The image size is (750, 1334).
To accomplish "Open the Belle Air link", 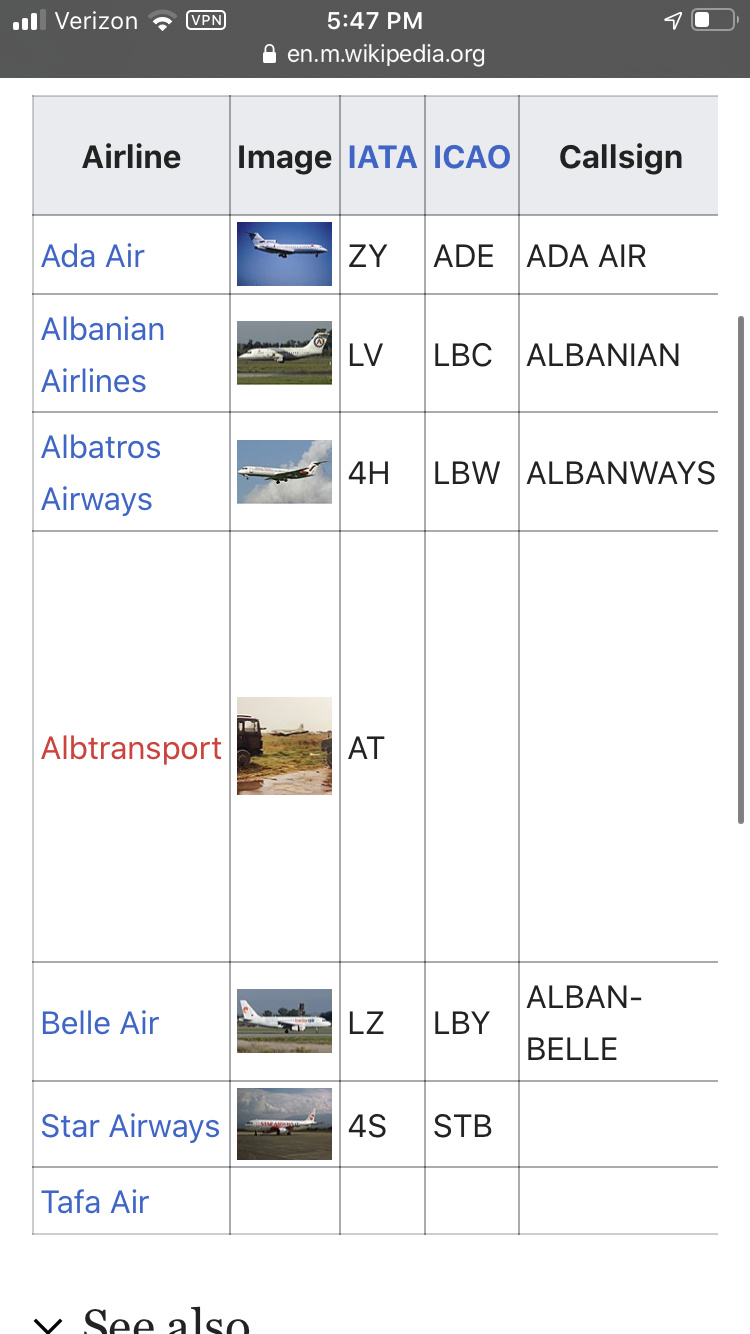I will (x=100, y=1023).
